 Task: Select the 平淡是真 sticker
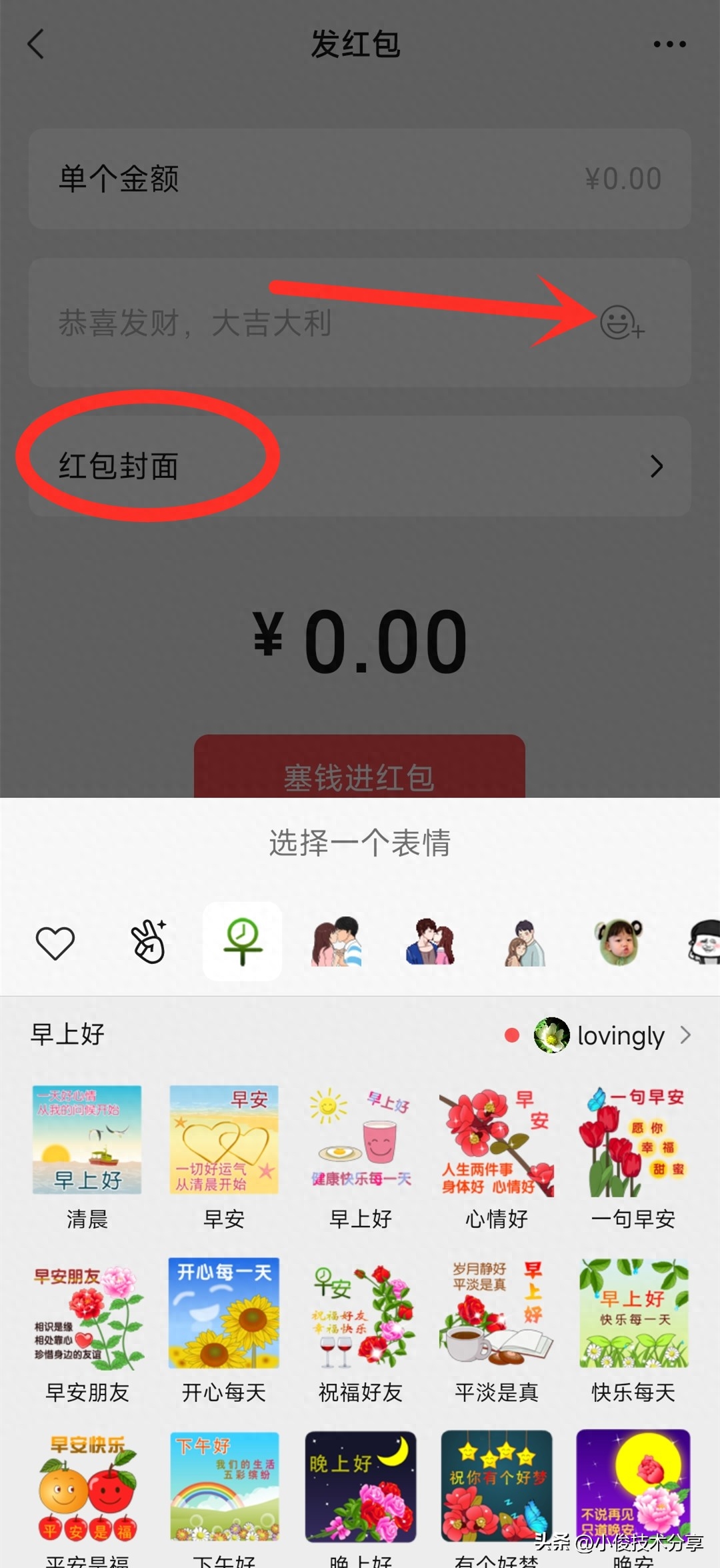click(x=496, y=1313)
